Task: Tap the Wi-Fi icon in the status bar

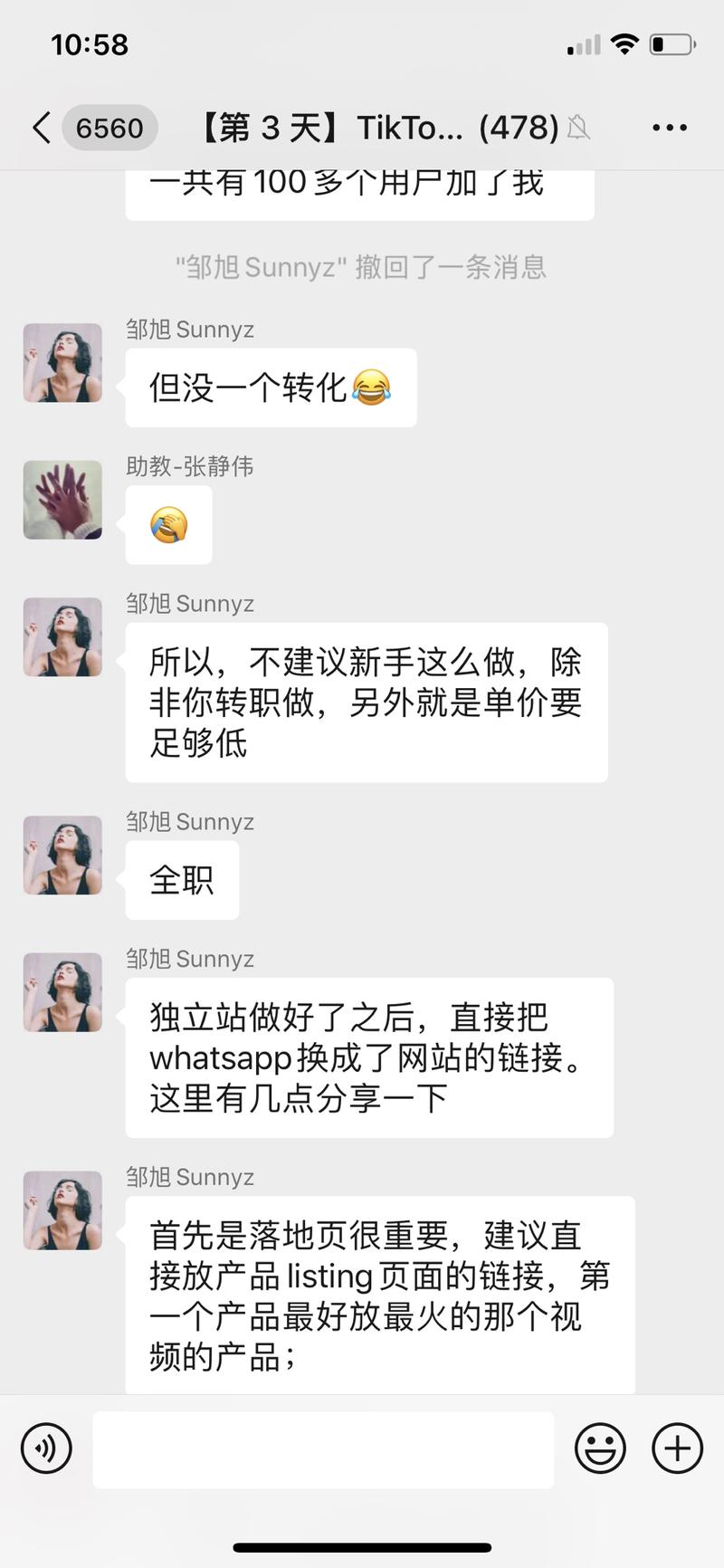Action: 624,43
